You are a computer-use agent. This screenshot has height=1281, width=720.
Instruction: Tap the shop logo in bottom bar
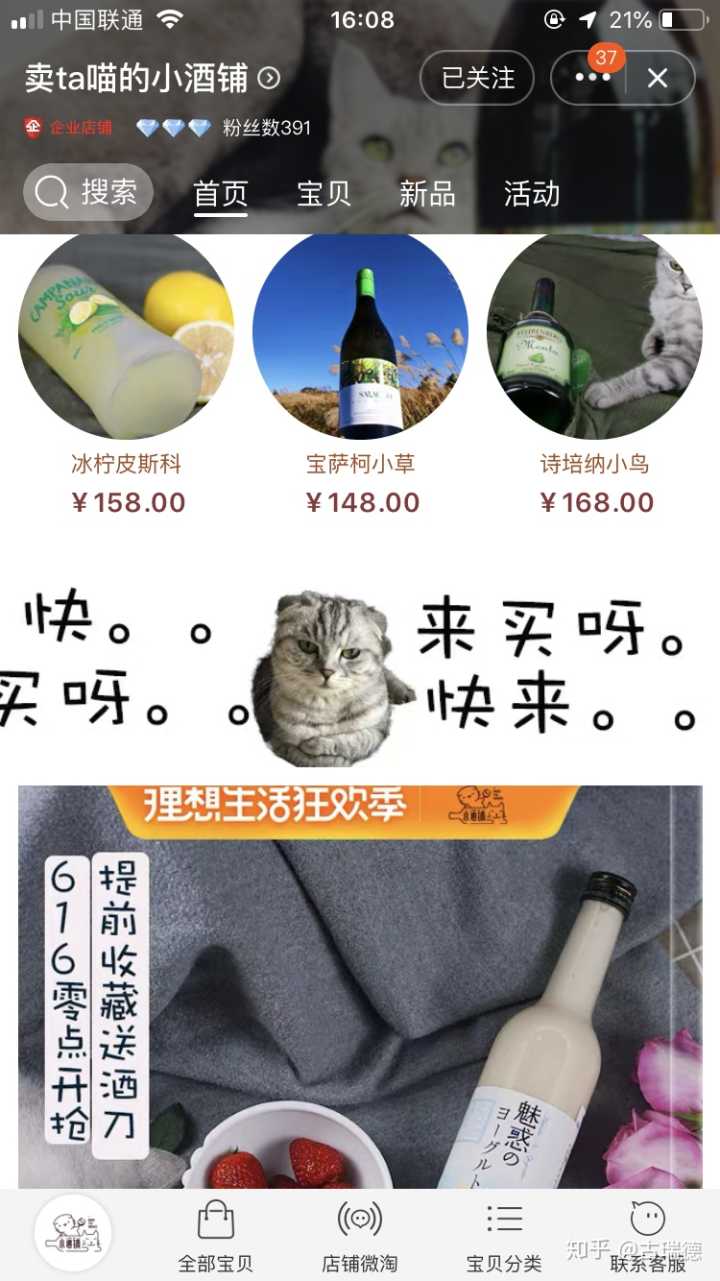pyautogui.click(x=73, y=1232)
